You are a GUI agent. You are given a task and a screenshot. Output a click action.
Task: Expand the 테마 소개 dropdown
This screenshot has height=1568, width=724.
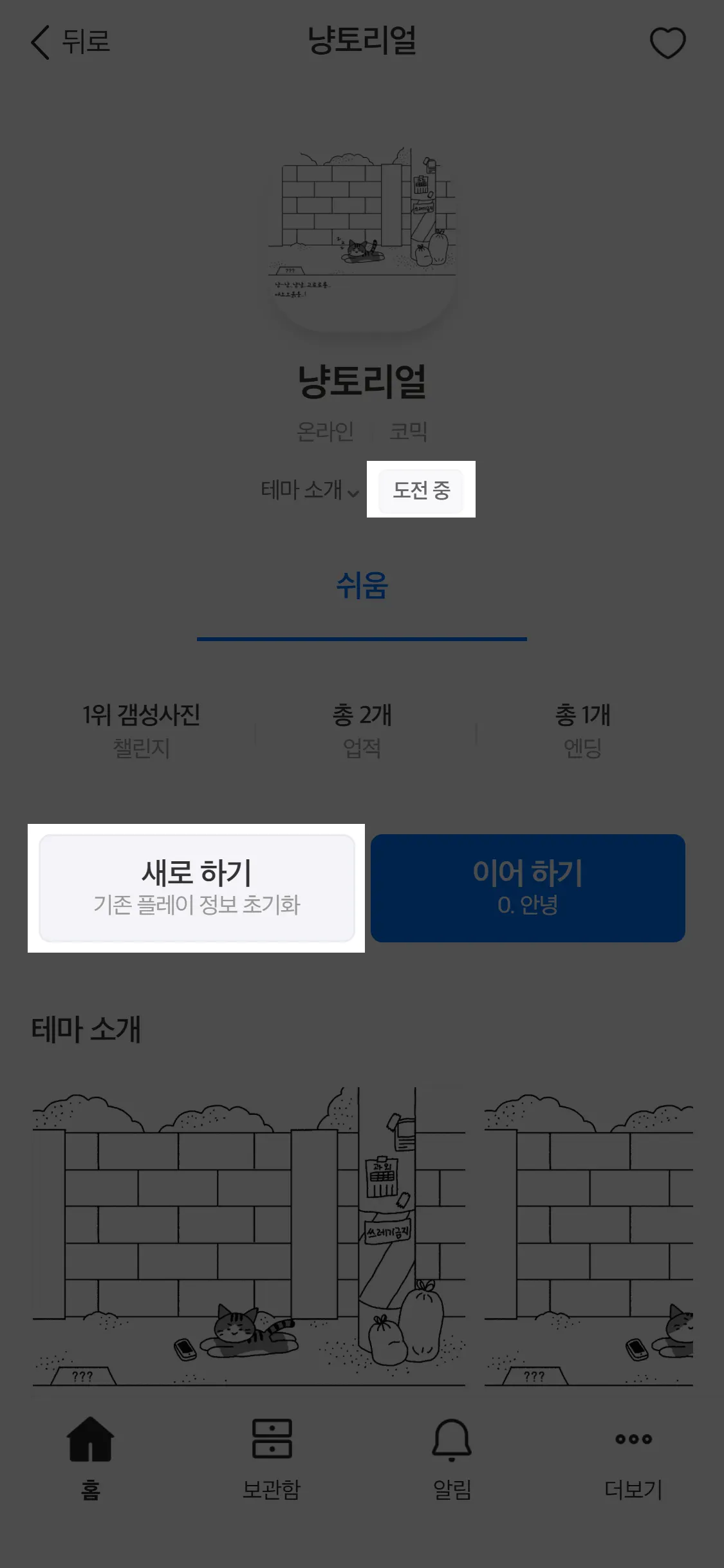(310, 490)
